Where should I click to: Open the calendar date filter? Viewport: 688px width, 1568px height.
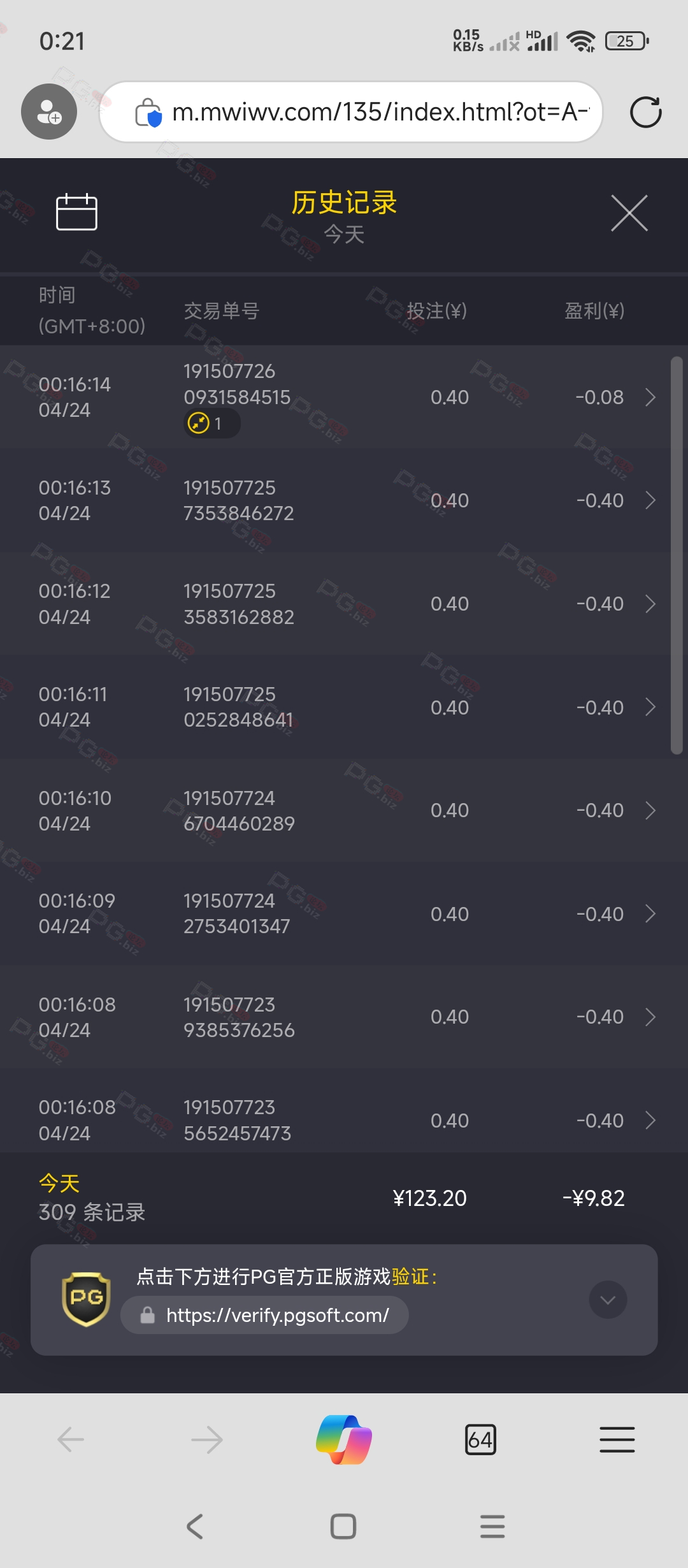(x=76, y=212)
